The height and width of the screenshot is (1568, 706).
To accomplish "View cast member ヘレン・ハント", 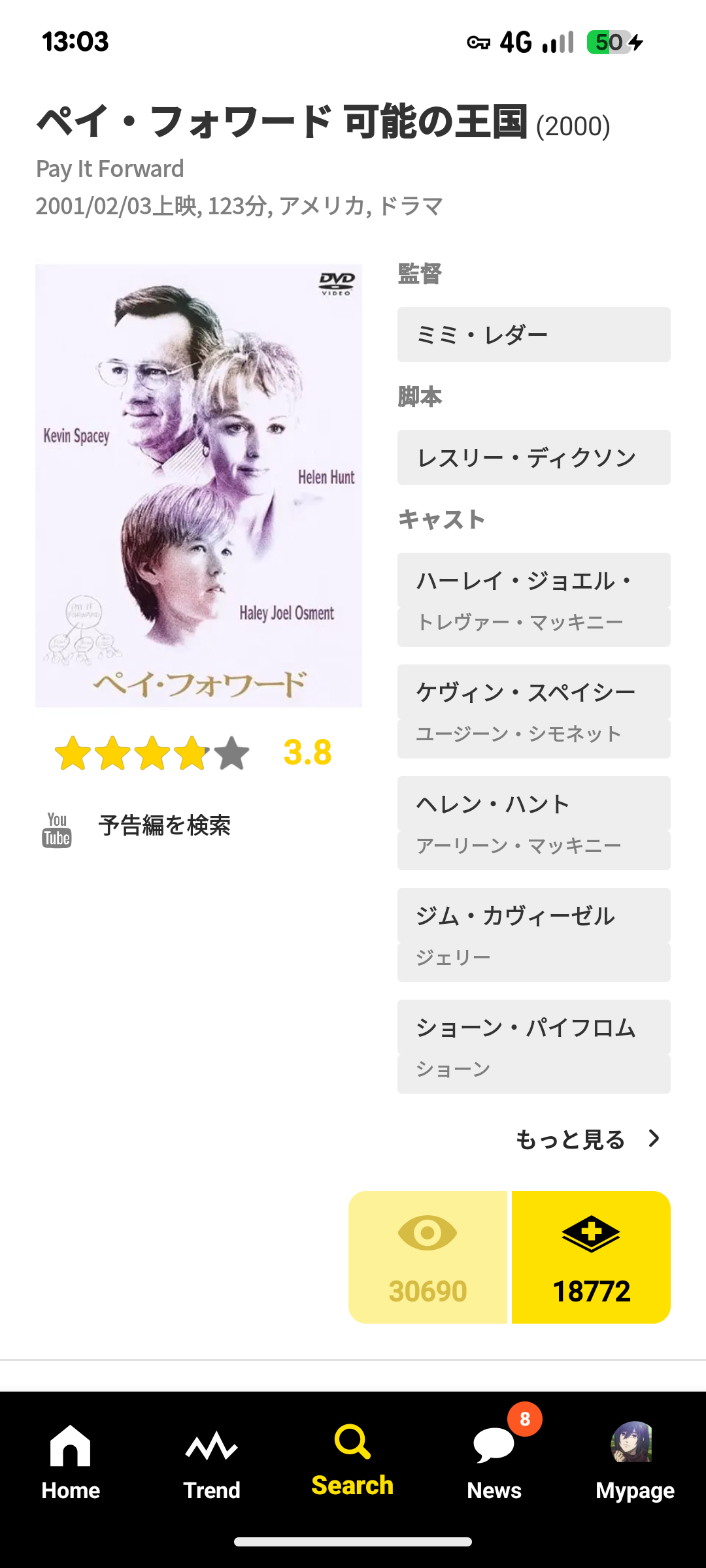I will [x=533, y=823].
